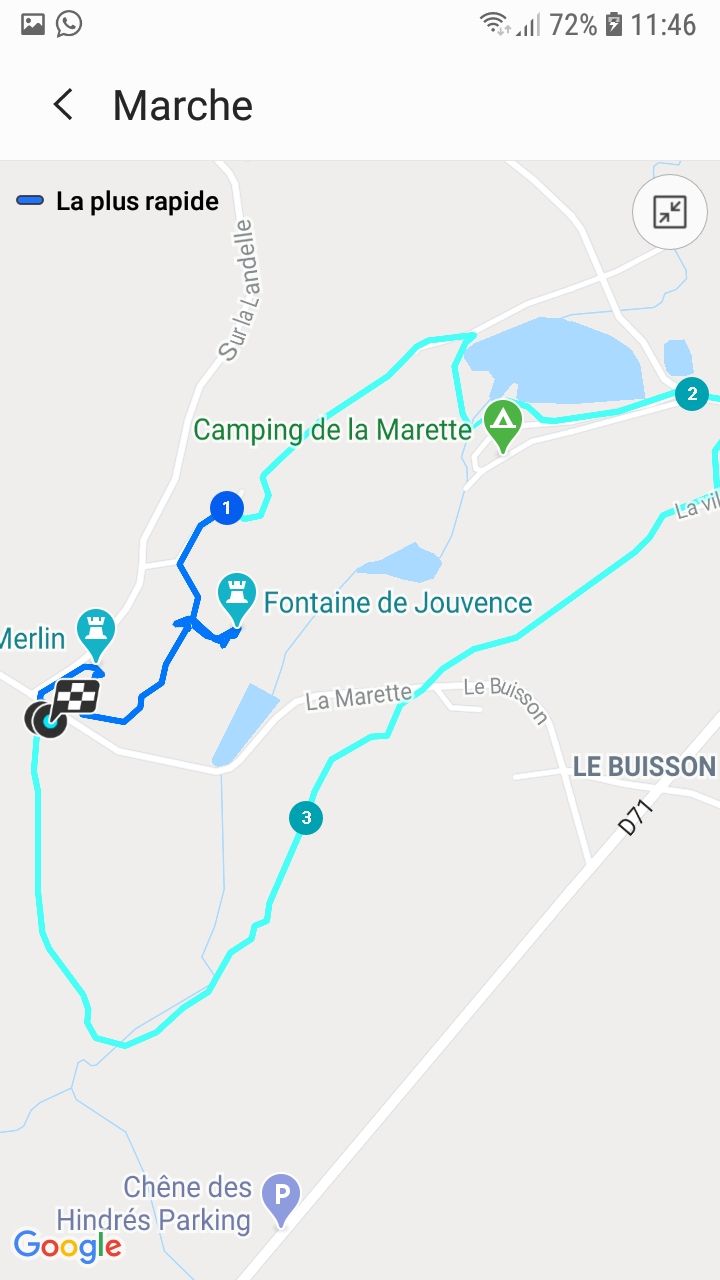Tap the Merlin landmark pin
The height and width of the screenshot is (1280, 720).
96,632
